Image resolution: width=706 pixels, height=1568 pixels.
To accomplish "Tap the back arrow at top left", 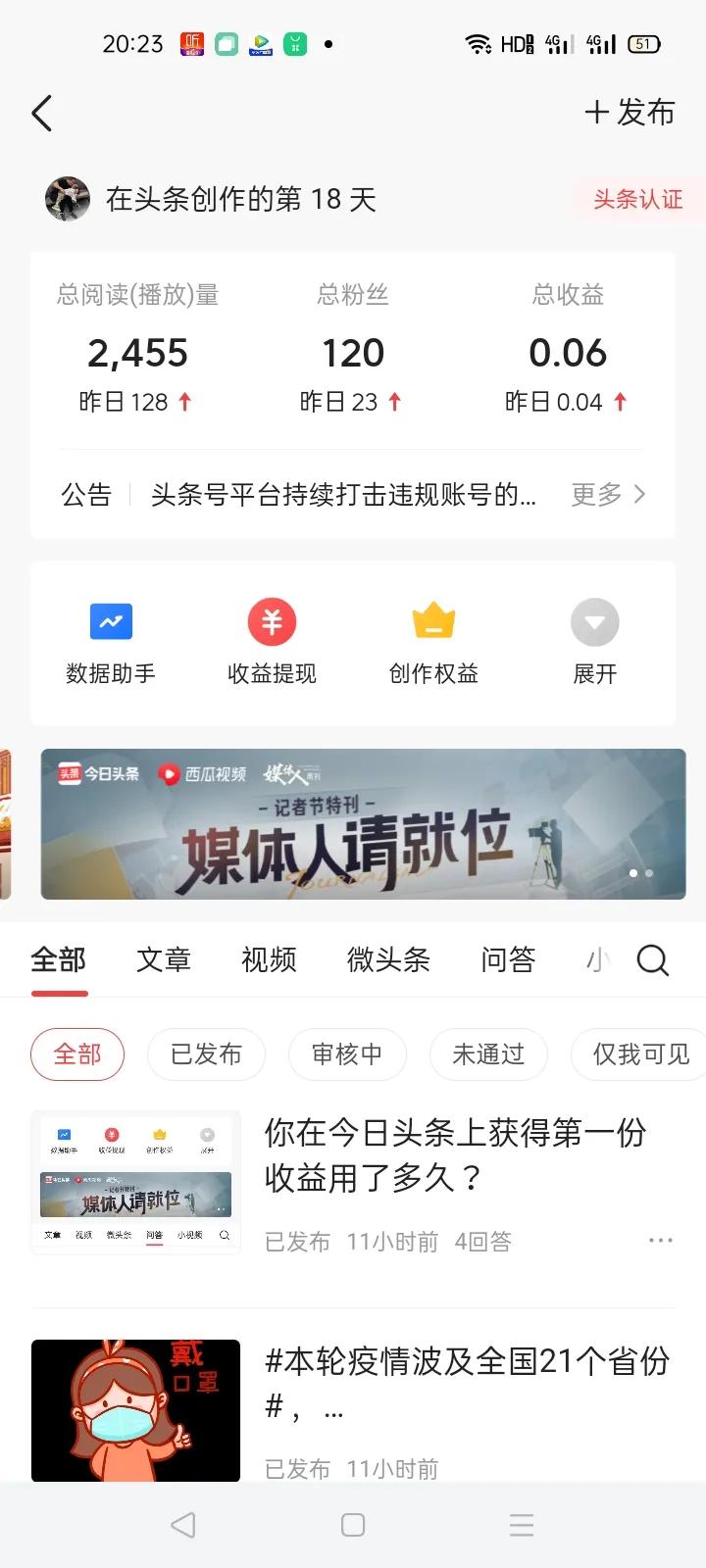I will pos(41,114).
